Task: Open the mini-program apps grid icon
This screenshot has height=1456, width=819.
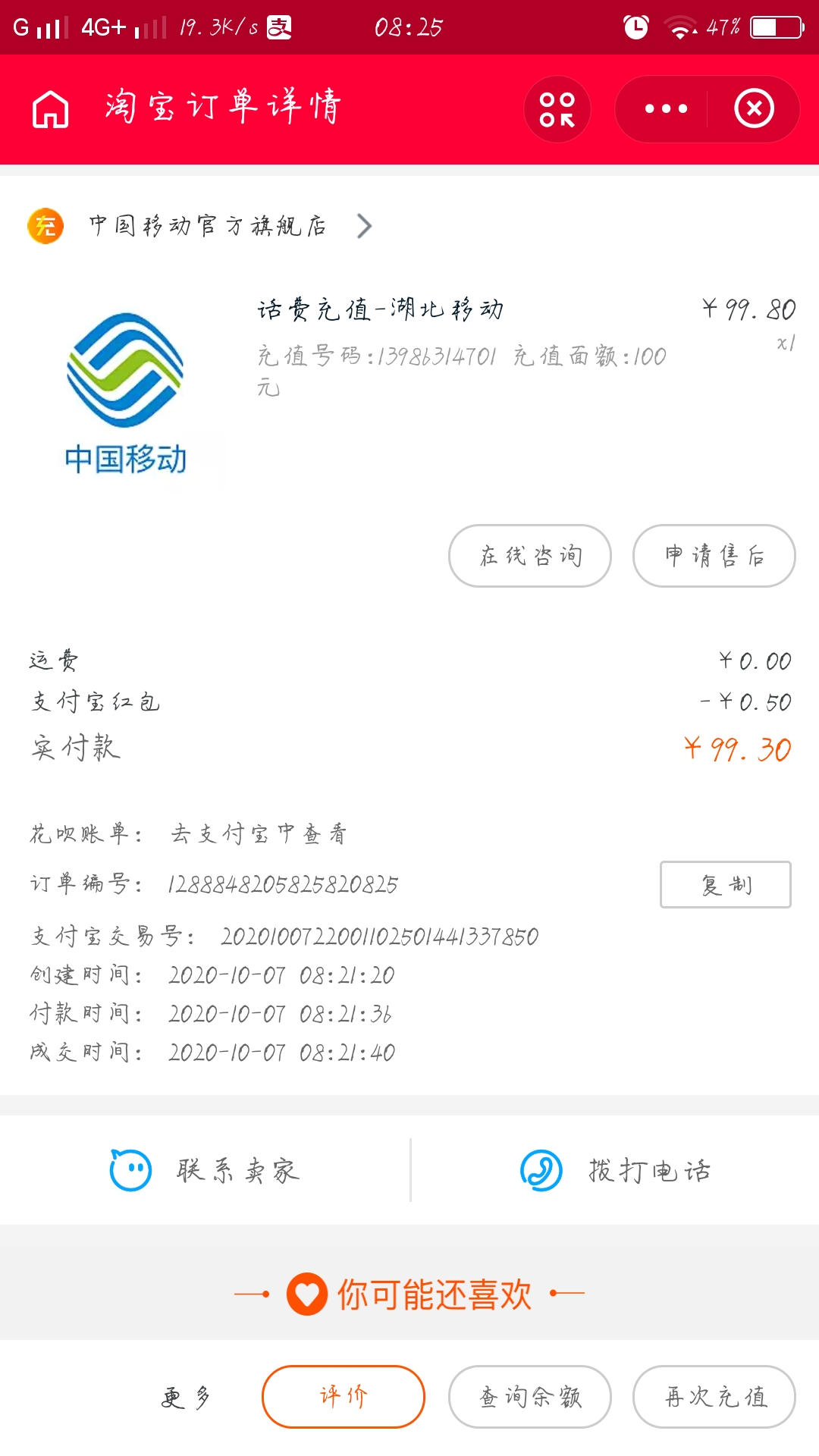Action: point(557,109)
